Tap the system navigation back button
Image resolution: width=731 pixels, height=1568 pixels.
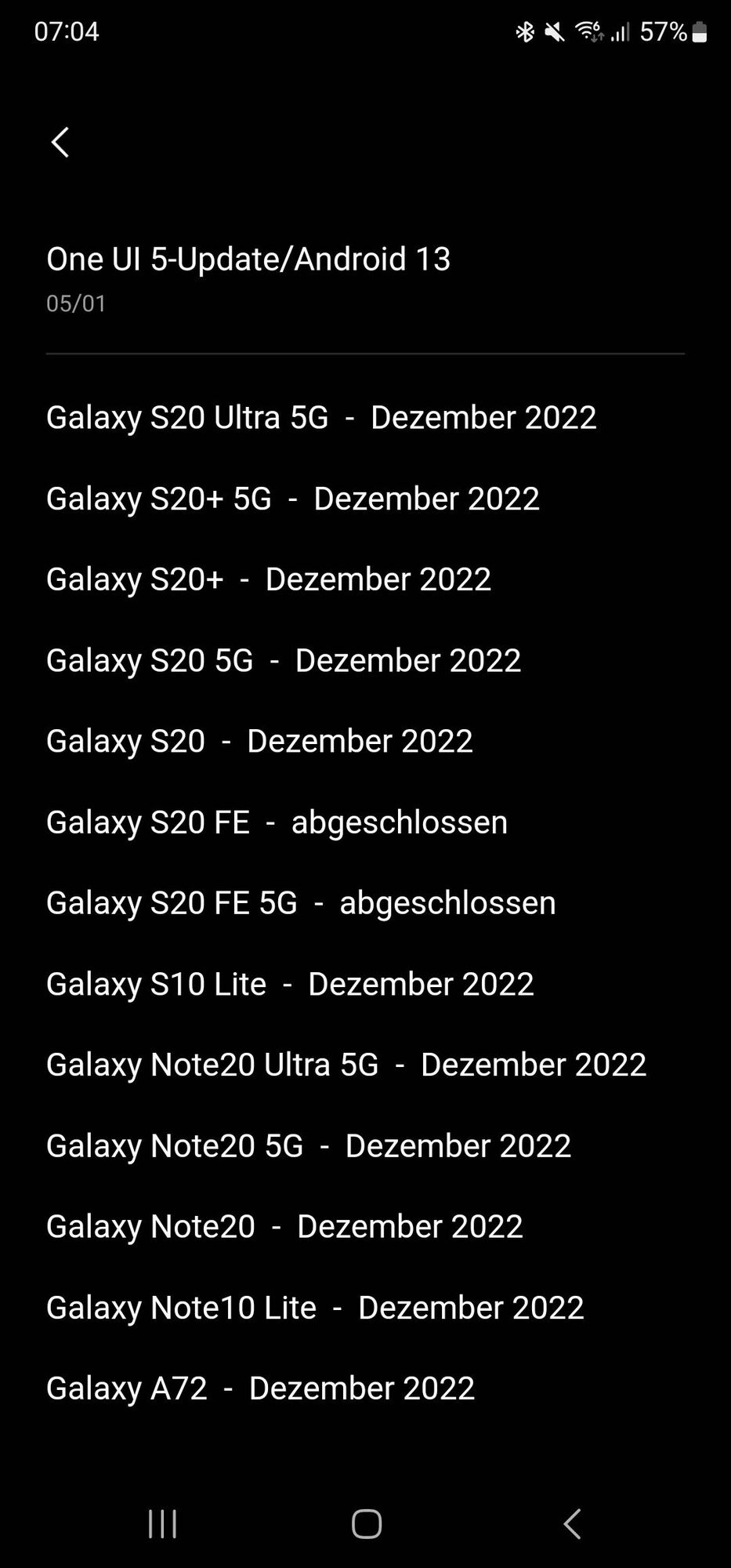572,1524
